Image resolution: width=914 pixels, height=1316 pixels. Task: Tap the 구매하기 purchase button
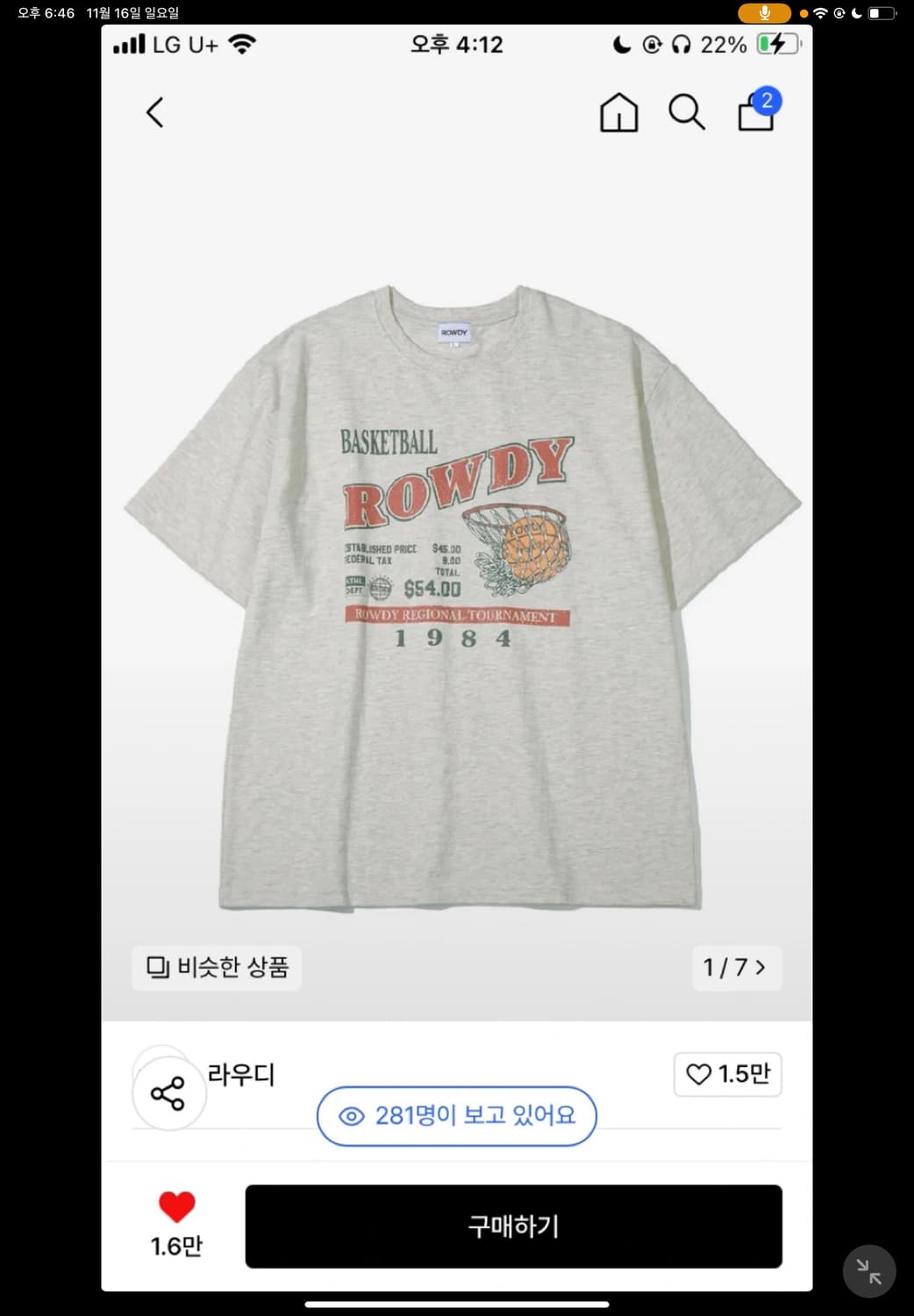coord(514,1227)
